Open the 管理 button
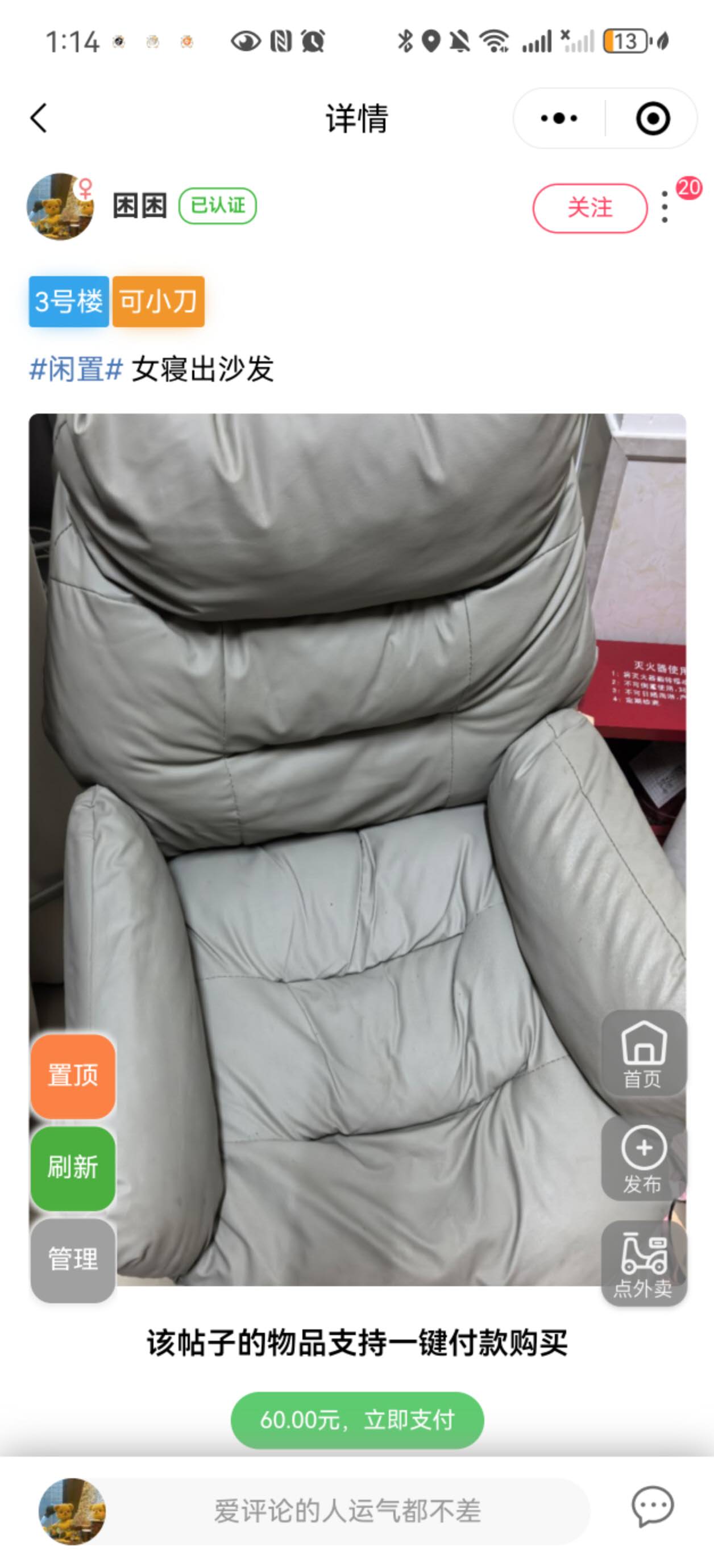Screen dimensions: 714x1568 [x=73, y=1260]
